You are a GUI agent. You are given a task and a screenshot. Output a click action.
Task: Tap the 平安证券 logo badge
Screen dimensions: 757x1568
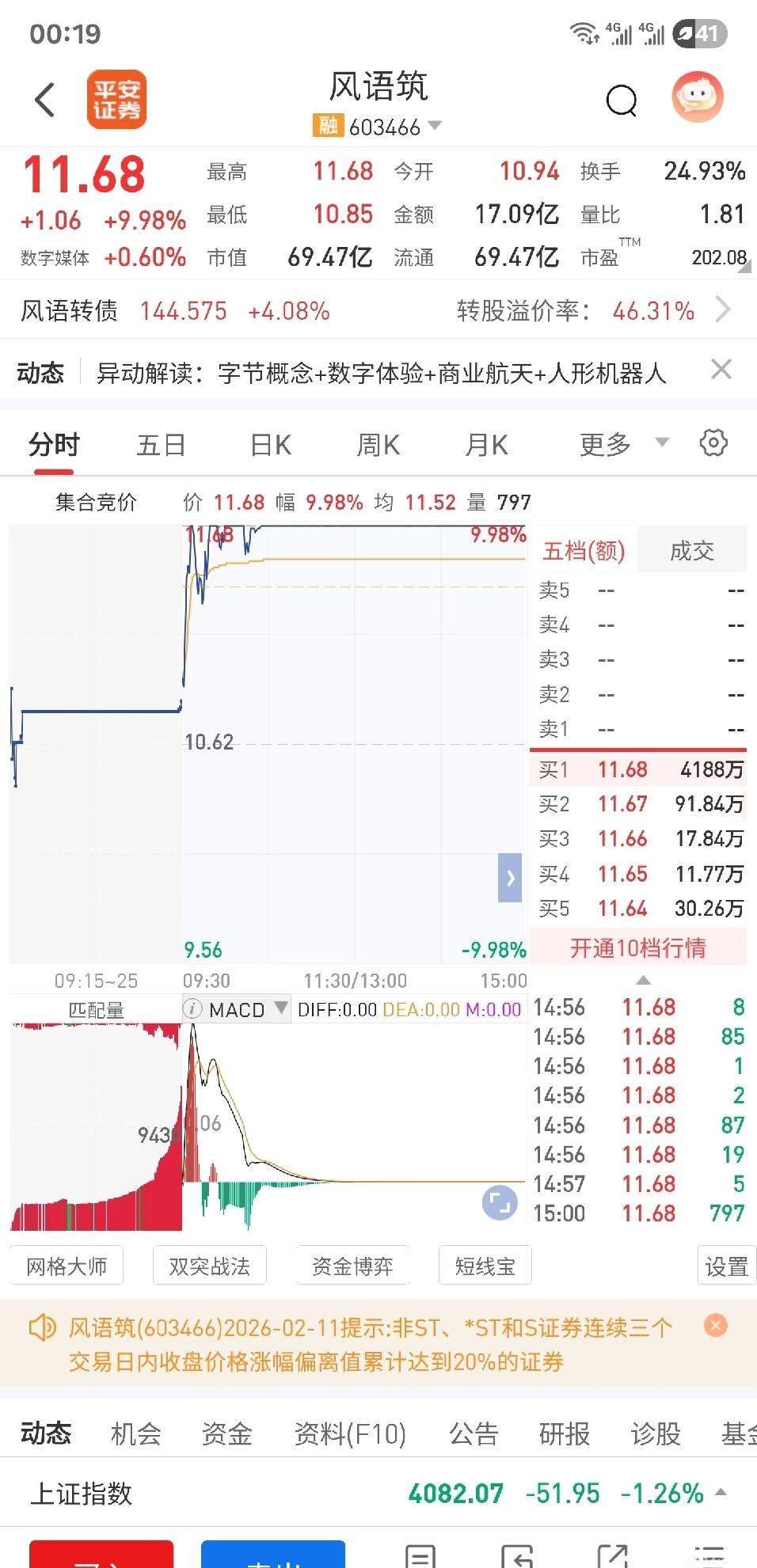(117, 99)
